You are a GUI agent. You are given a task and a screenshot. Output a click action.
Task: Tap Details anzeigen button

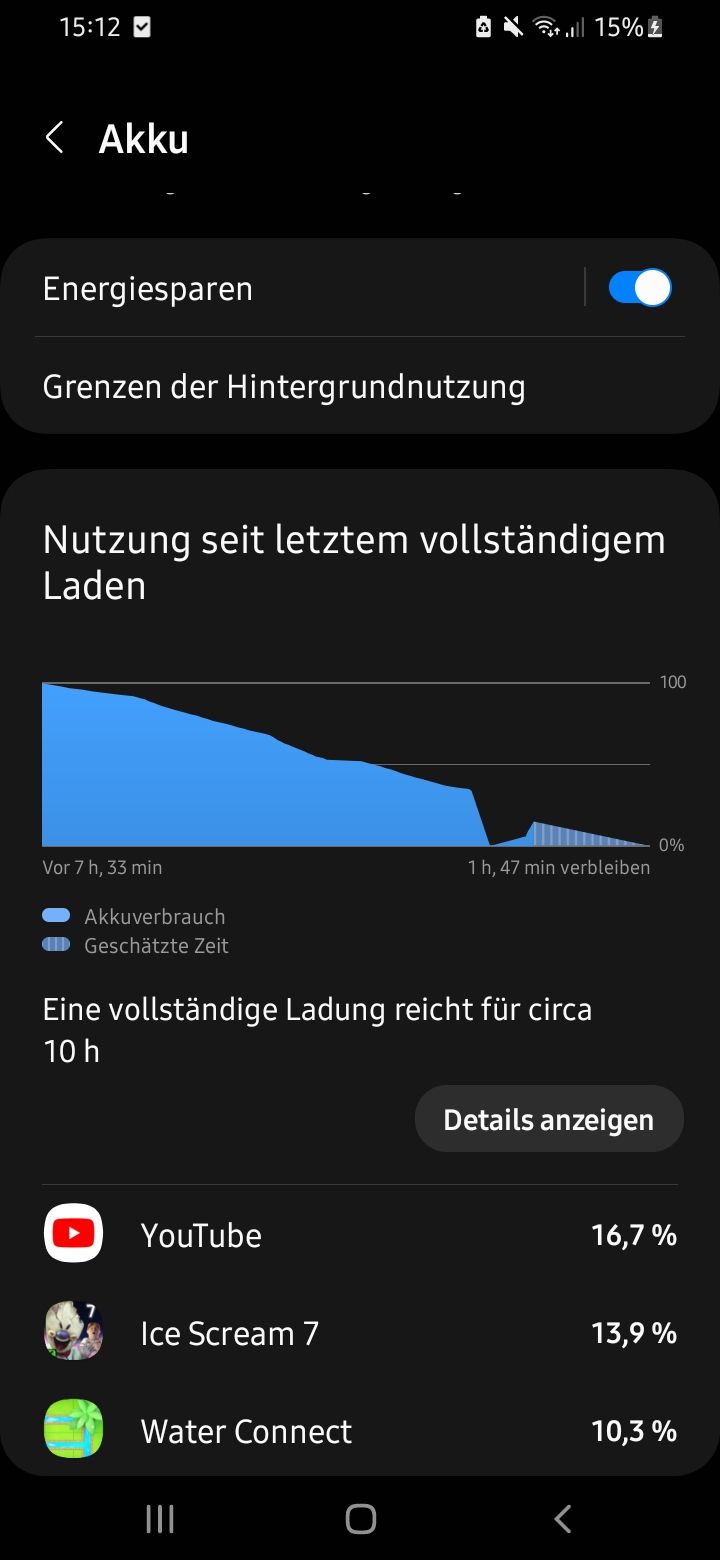(548, 1119)
